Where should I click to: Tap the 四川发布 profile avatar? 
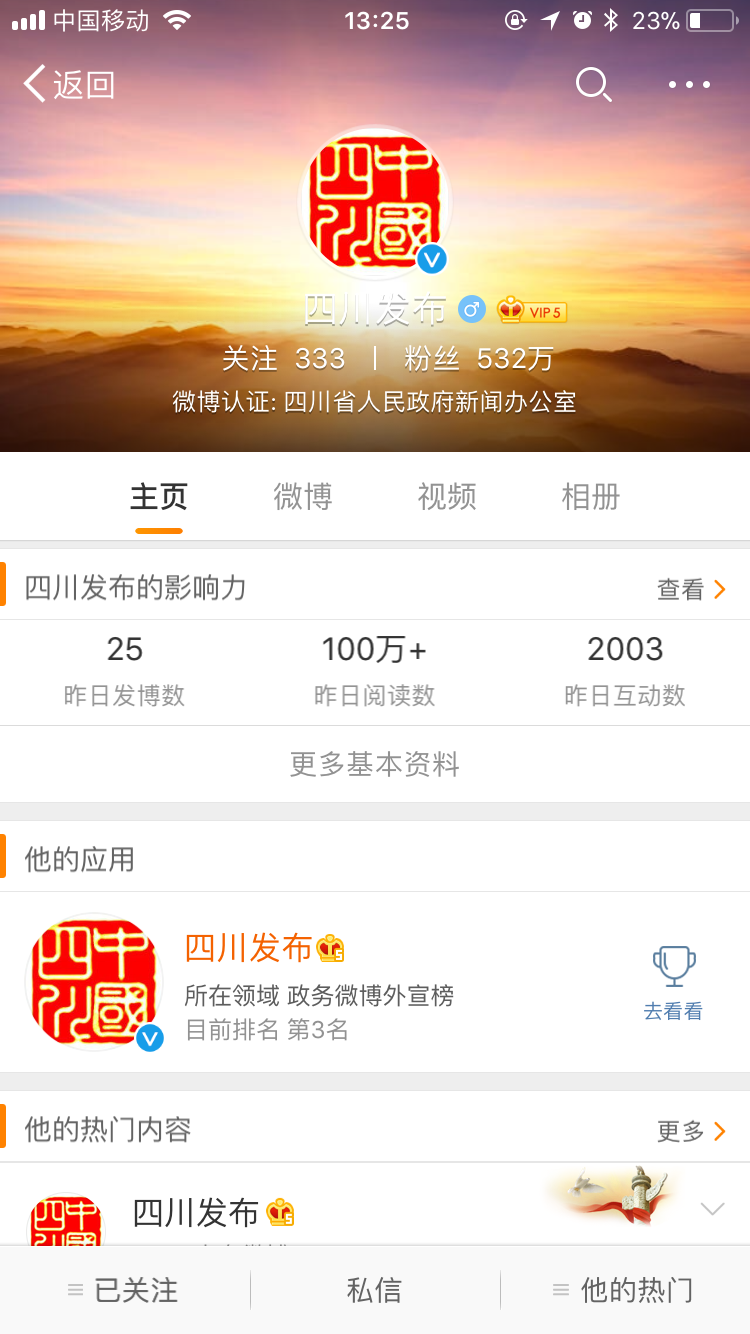pos(375,201)
